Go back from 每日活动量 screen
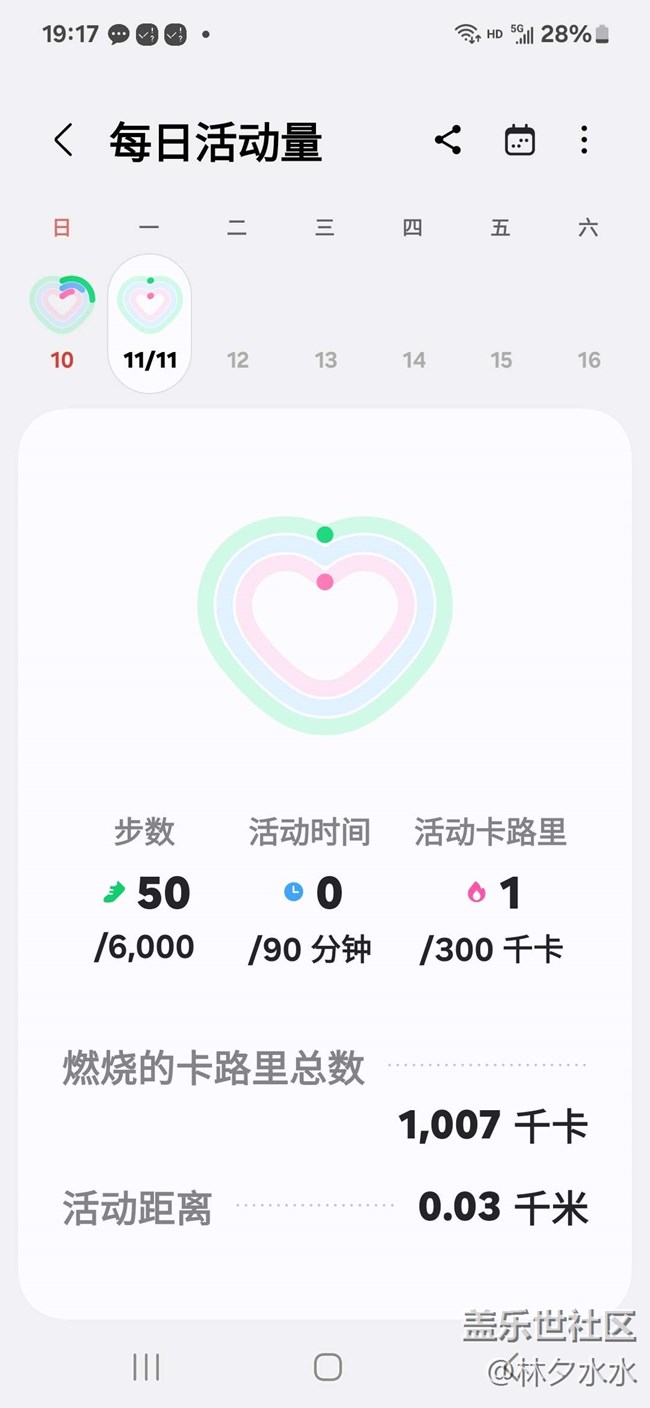650x1408 pixels. (64, 141)
